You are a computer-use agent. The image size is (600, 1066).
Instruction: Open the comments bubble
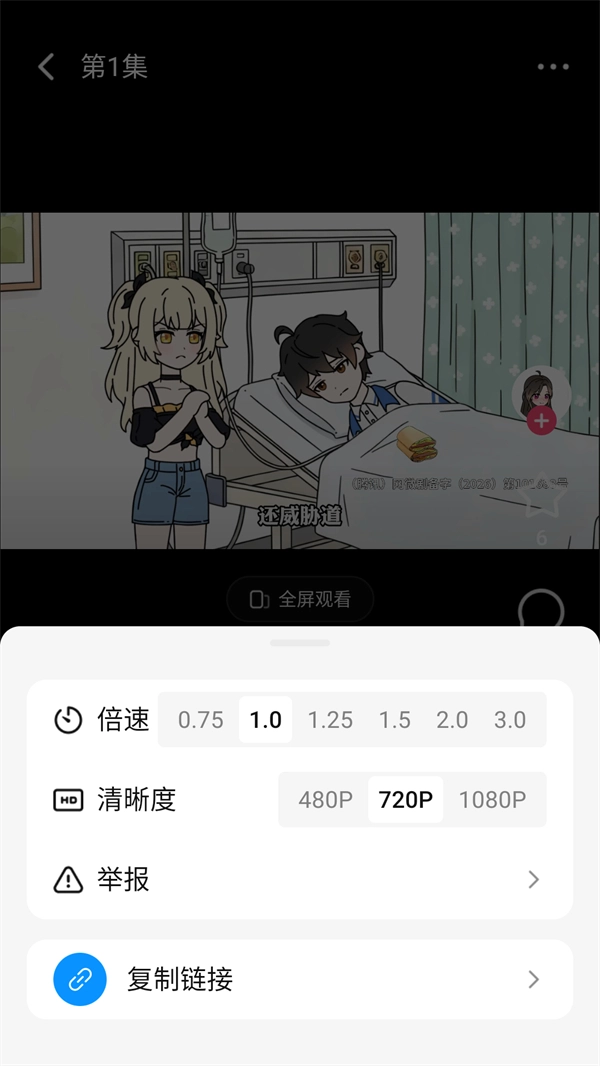point(541,609)
